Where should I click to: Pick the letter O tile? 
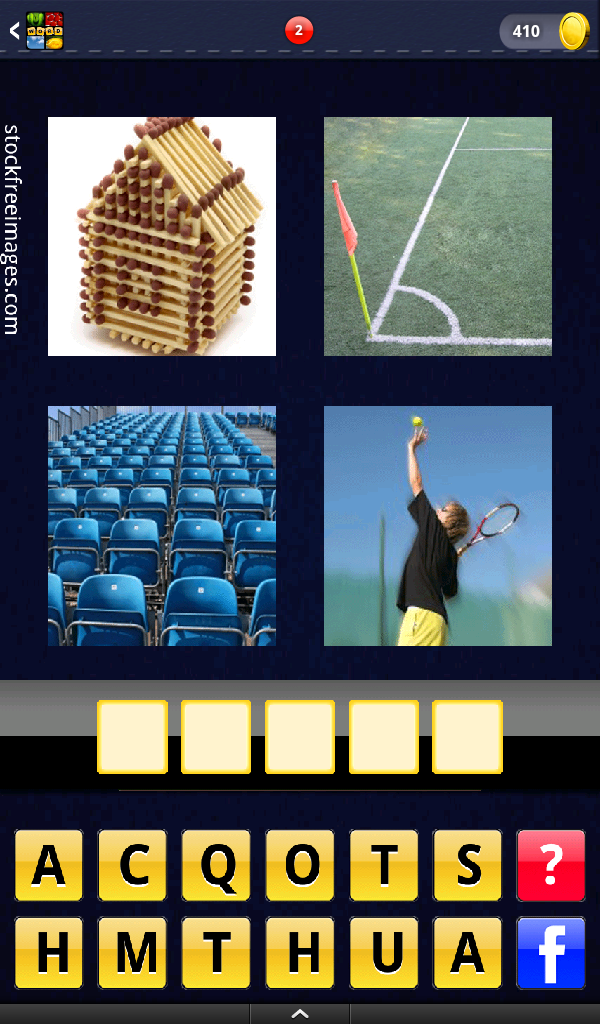coord(301,866)
